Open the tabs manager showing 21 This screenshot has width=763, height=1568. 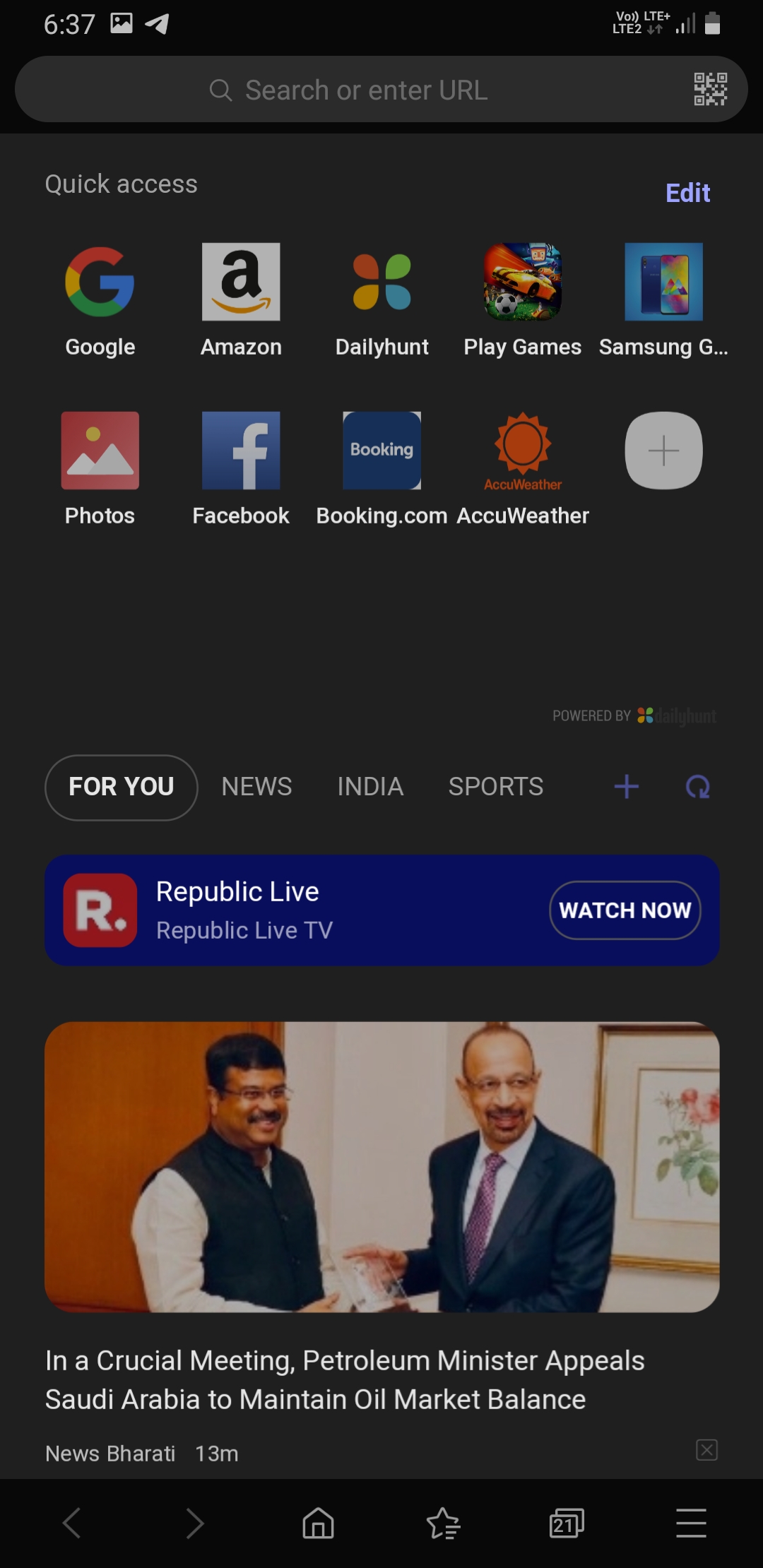point(567,1523)
